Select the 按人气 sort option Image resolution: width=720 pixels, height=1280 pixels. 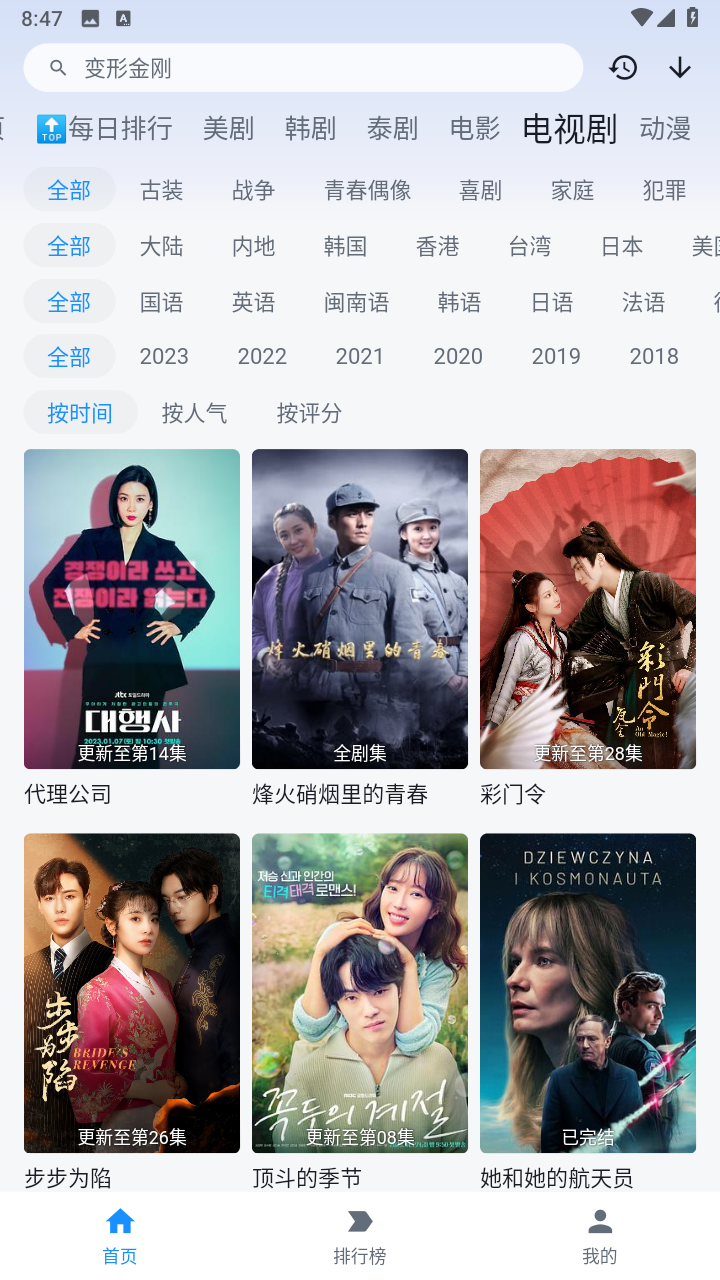tap(195, 412)
